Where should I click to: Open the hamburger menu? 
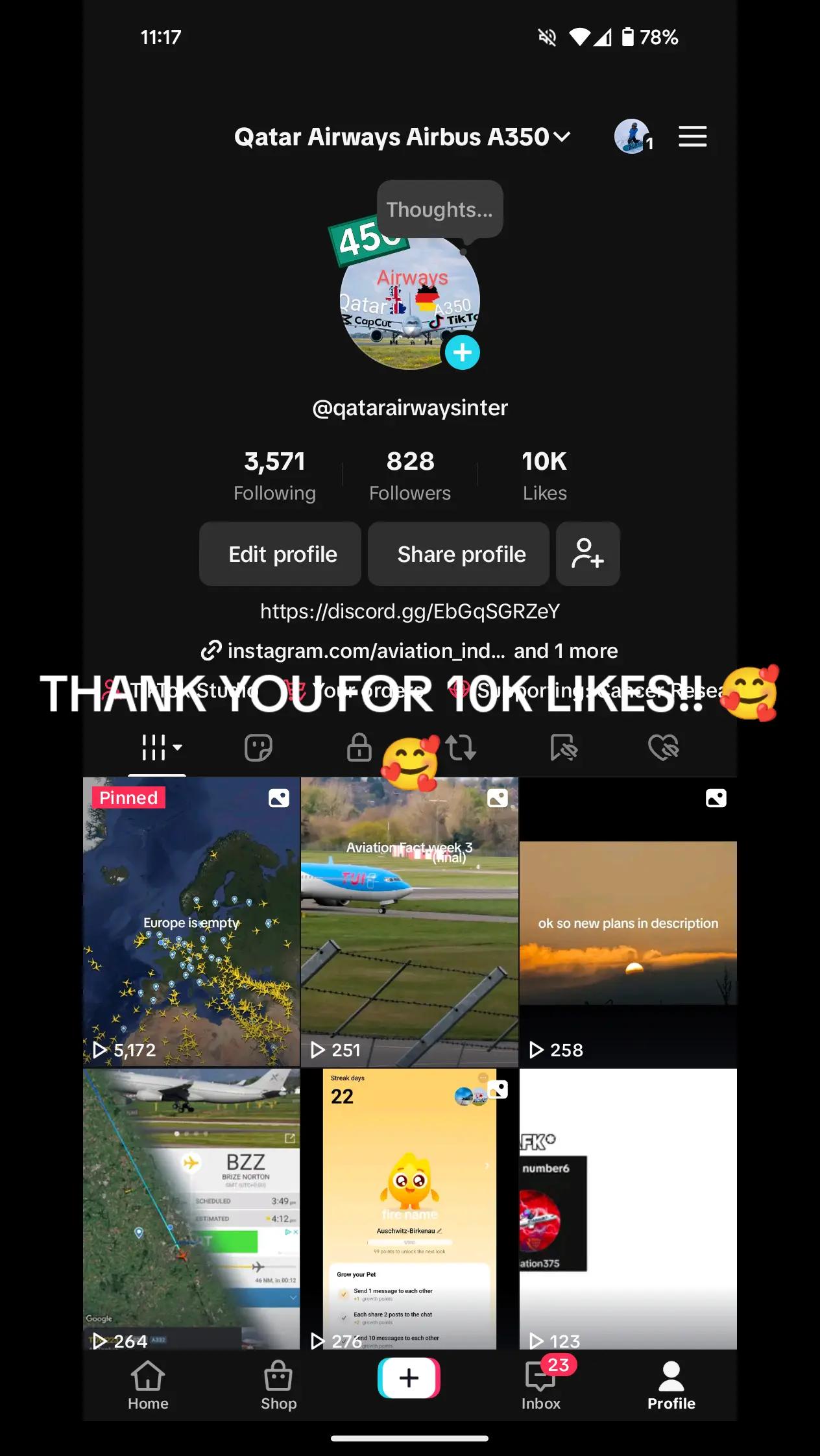click(692, 136)
